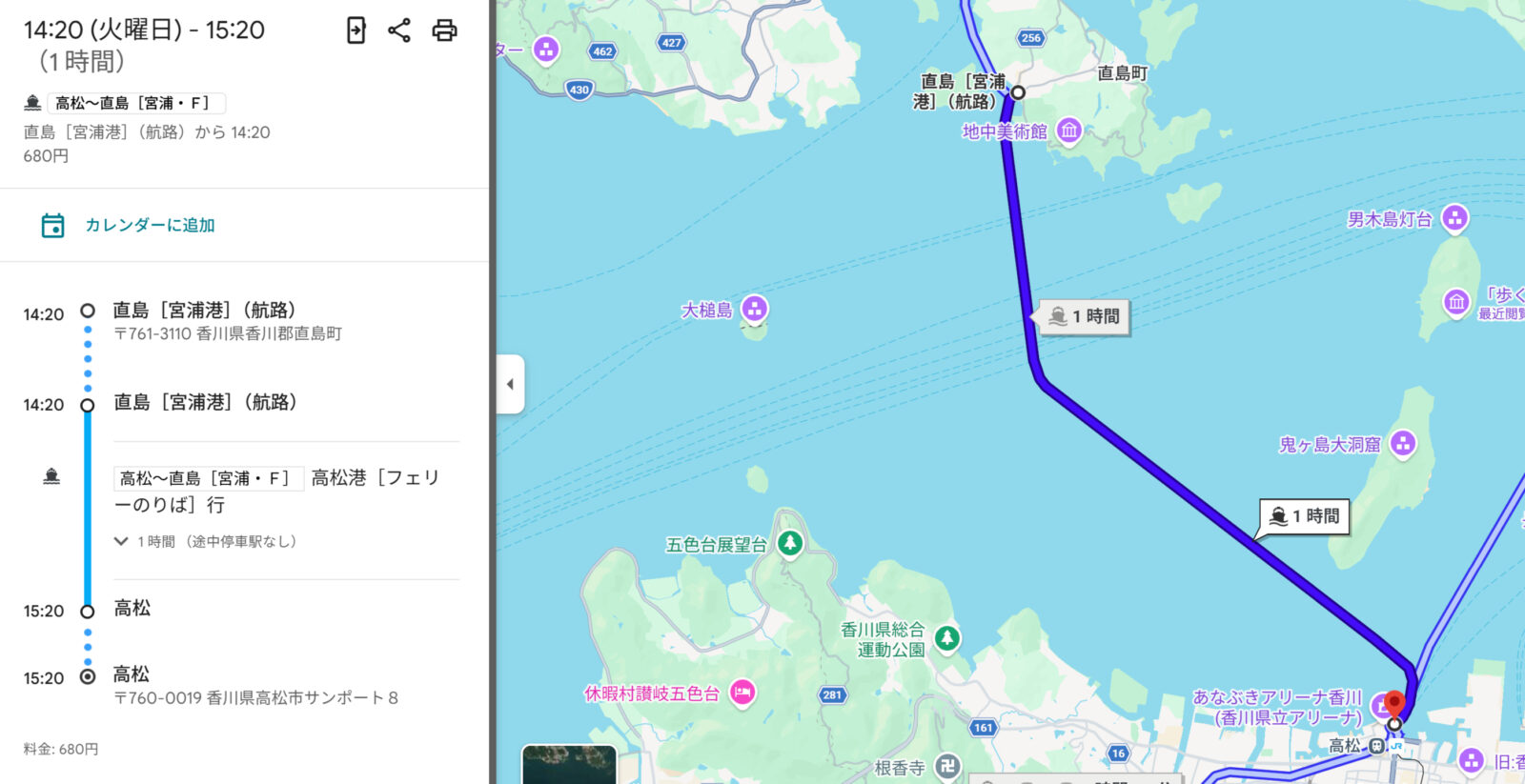Open the 高松〜直島［宮浦・F］ line in the steps
This screenshot has width=1525, height=784.
209,478
